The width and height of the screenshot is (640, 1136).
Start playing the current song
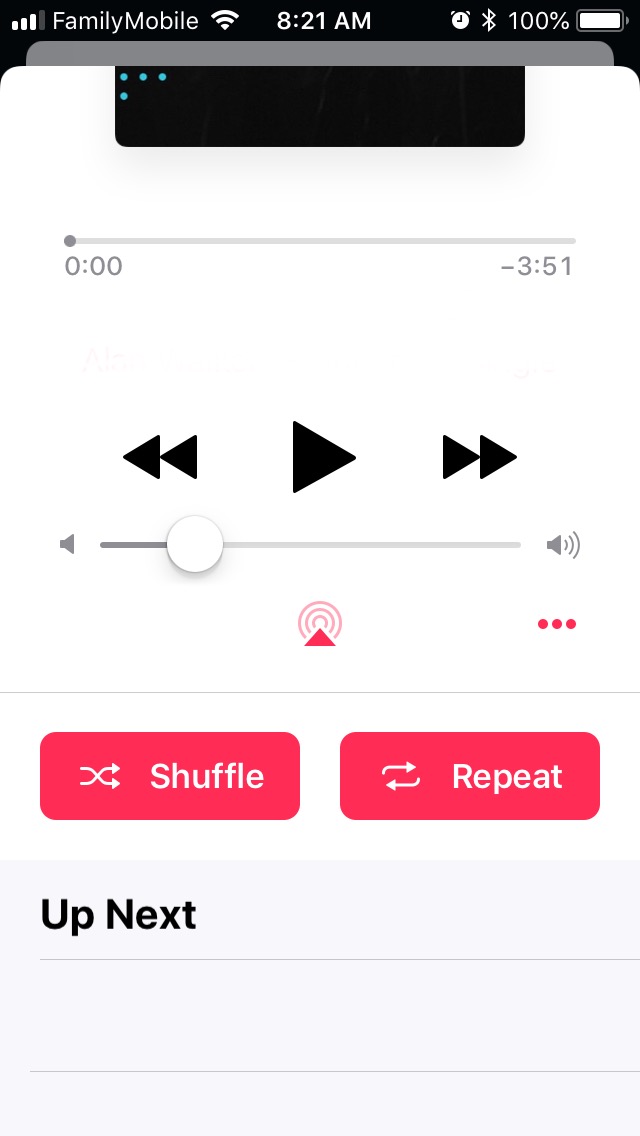coord(322,457)
